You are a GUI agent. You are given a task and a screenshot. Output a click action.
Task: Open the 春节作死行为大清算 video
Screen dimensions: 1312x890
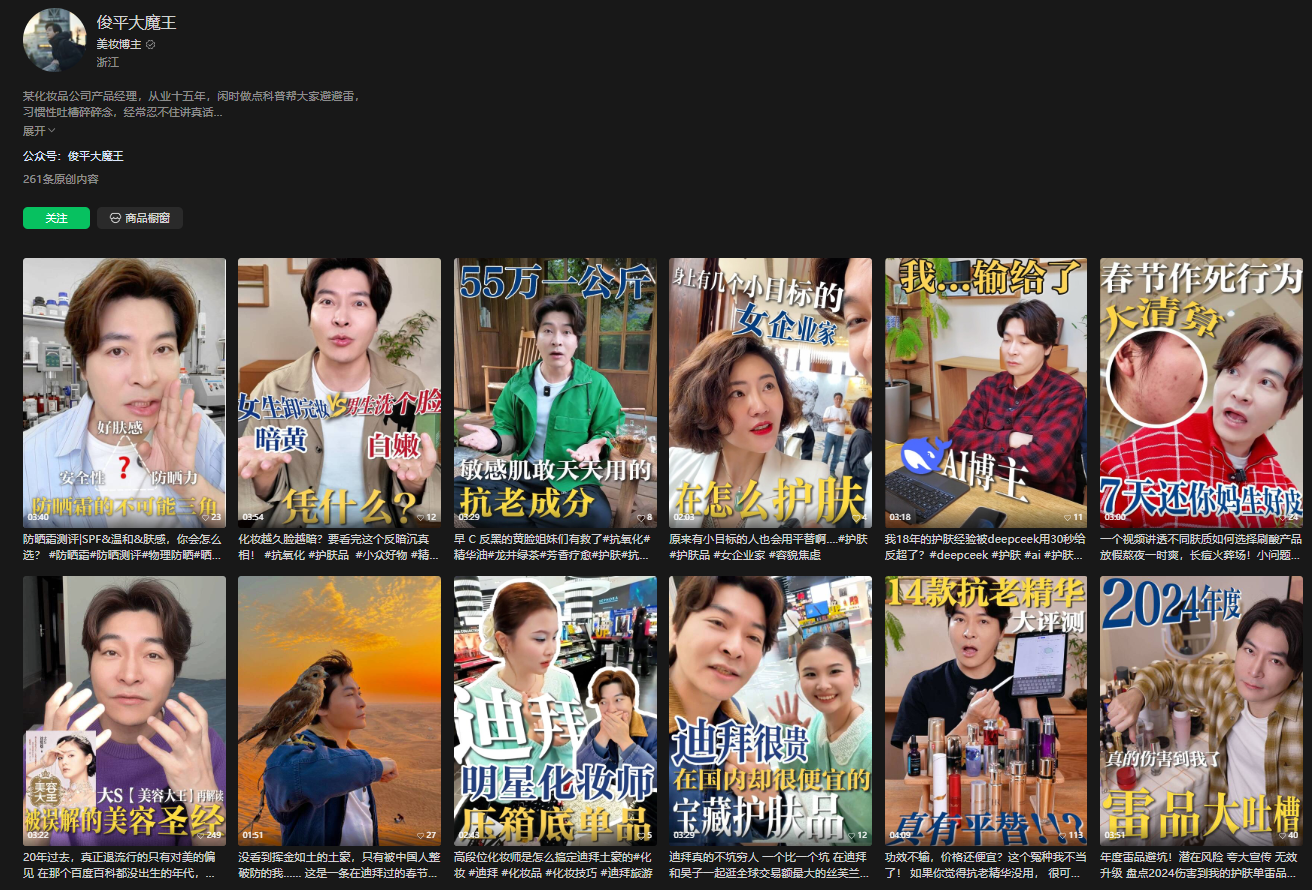1201,392
